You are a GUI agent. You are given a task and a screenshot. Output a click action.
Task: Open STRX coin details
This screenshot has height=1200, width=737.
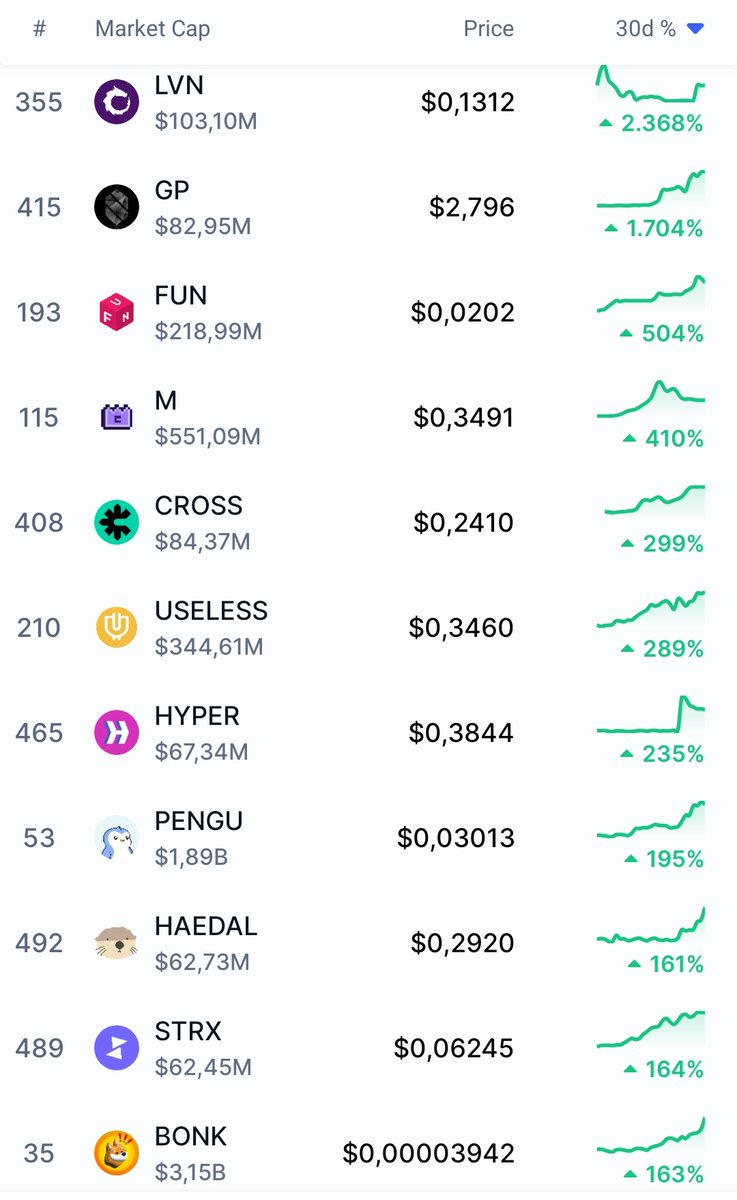(368, 1047)
